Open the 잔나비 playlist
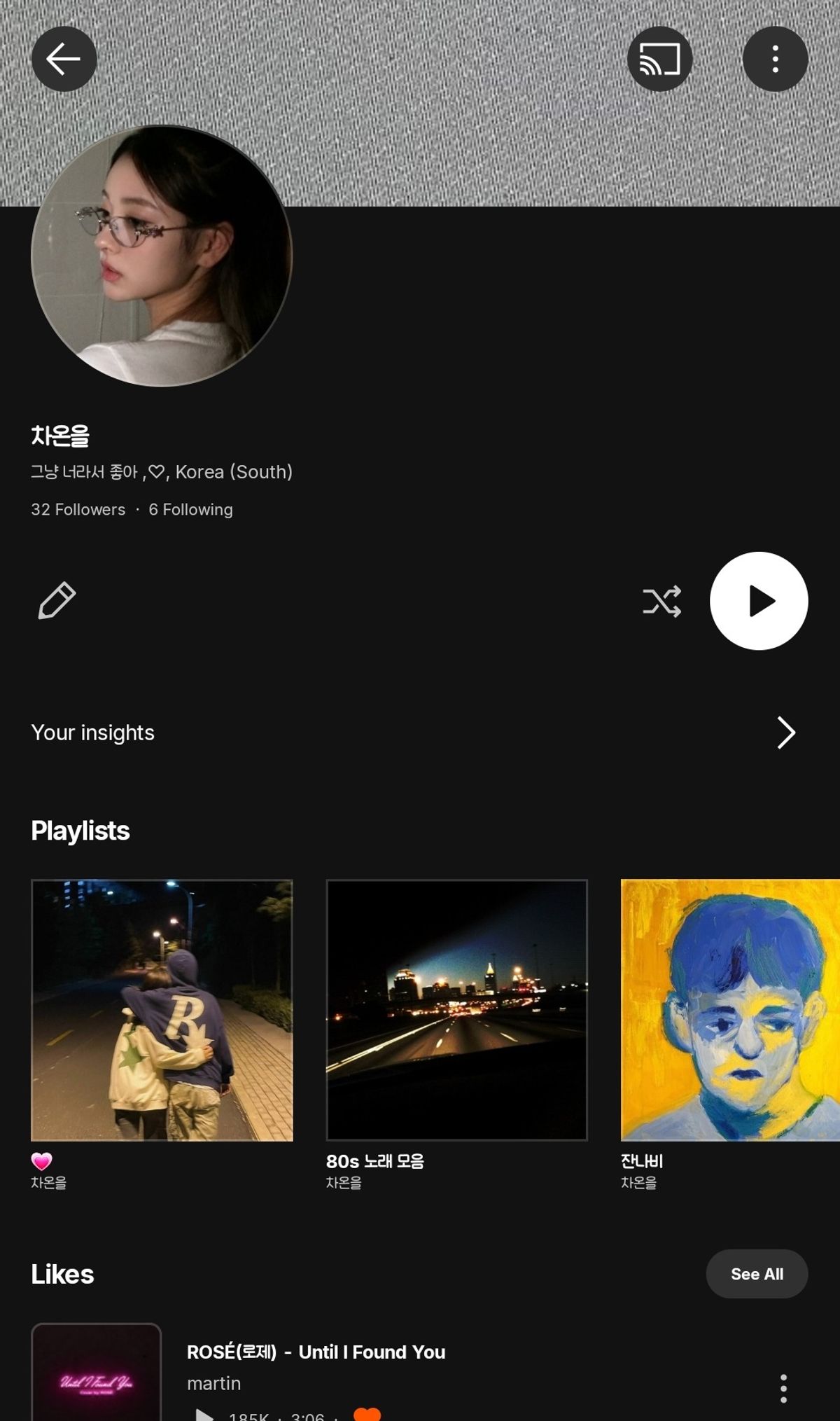This screenshot has height=1421, width=840. tap(730, 1011)
